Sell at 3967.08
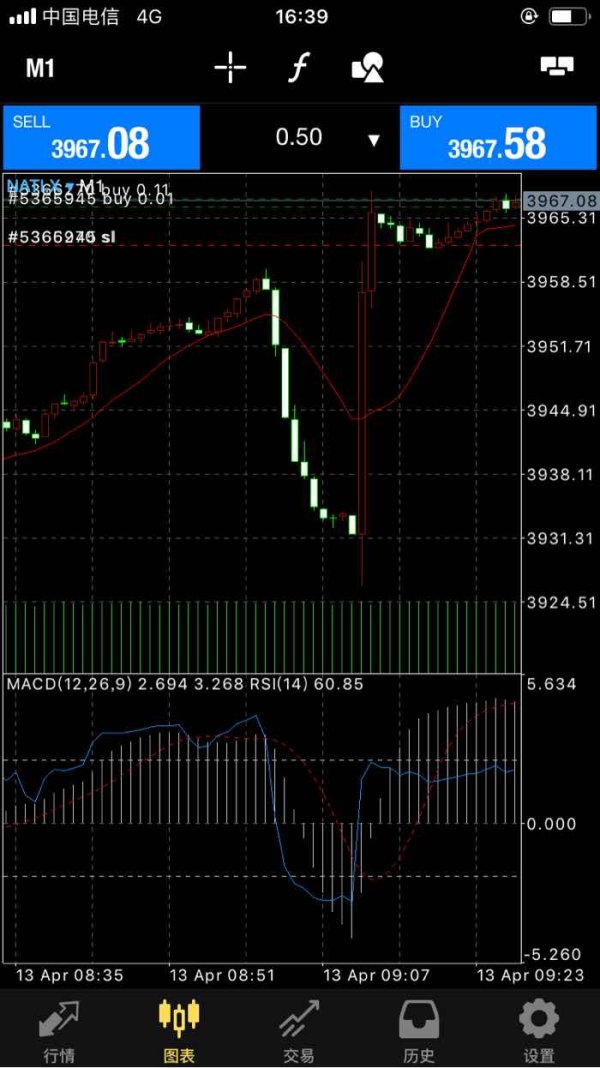 pos(101,138)
